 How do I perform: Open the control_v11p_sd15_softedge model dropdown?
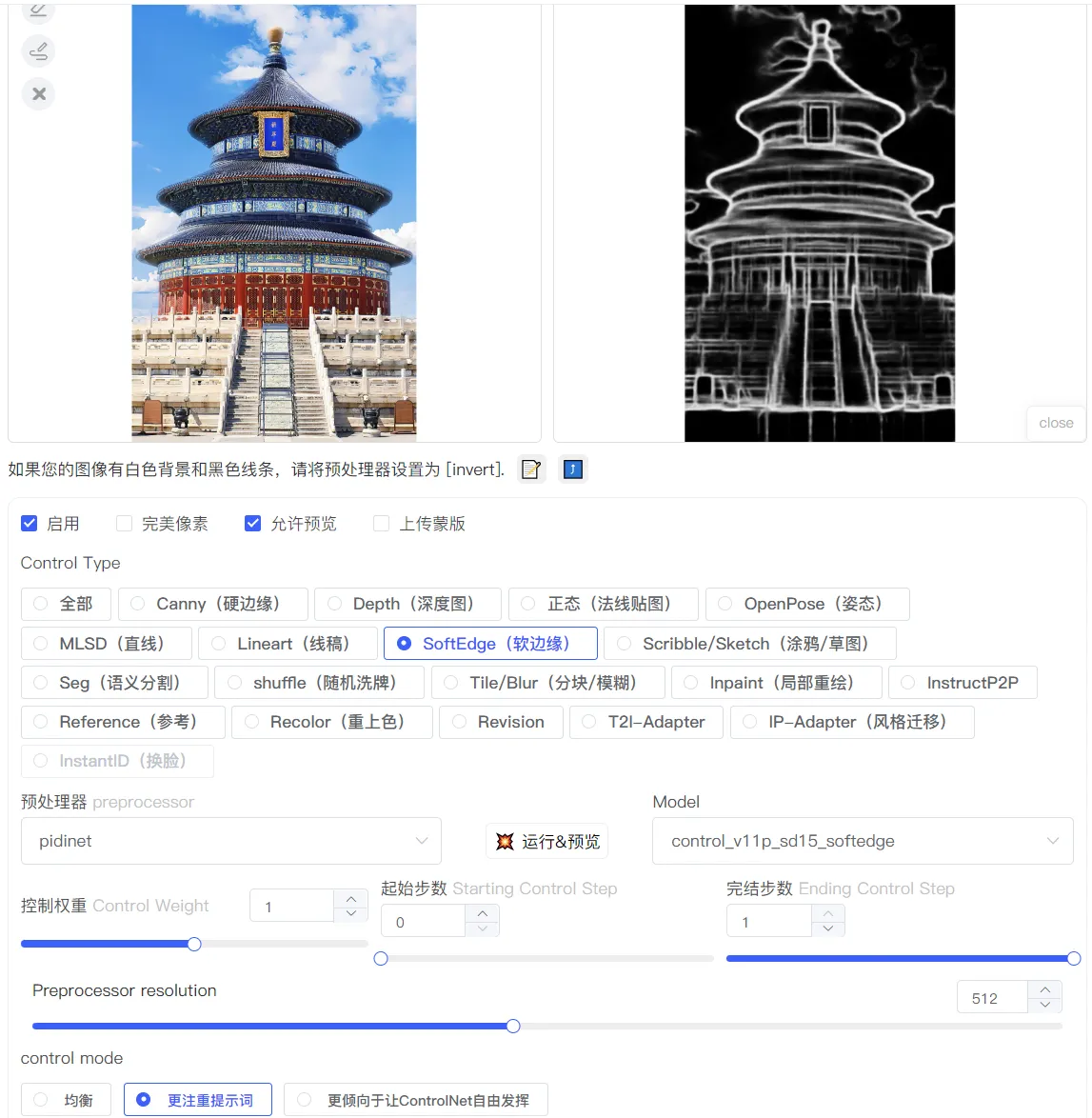(863, 841)
